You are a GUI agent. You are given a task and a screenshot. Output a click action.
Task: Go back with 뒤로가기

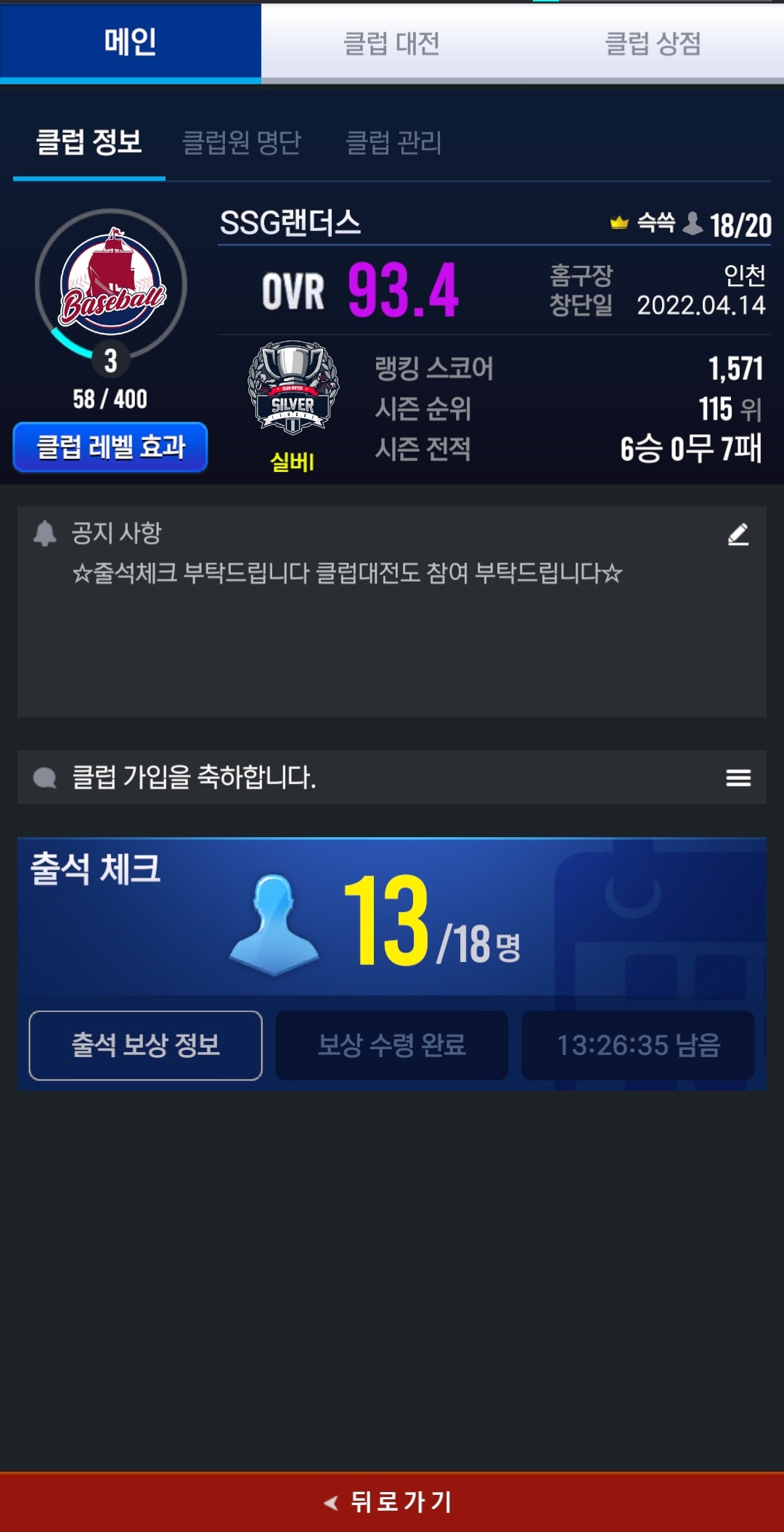coord(392,1502)
